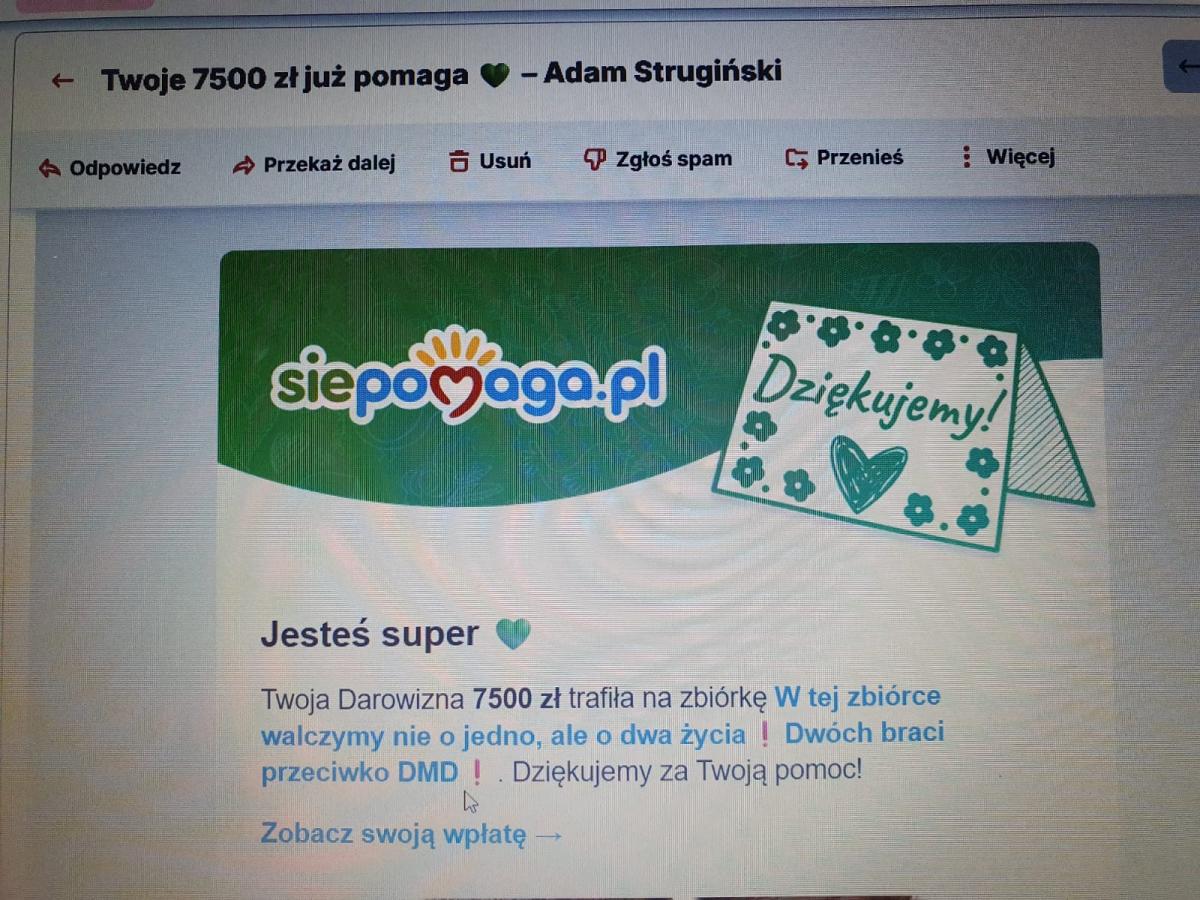Open the Więcej options menu
1200x900 pixels.
click(1007, 157)
